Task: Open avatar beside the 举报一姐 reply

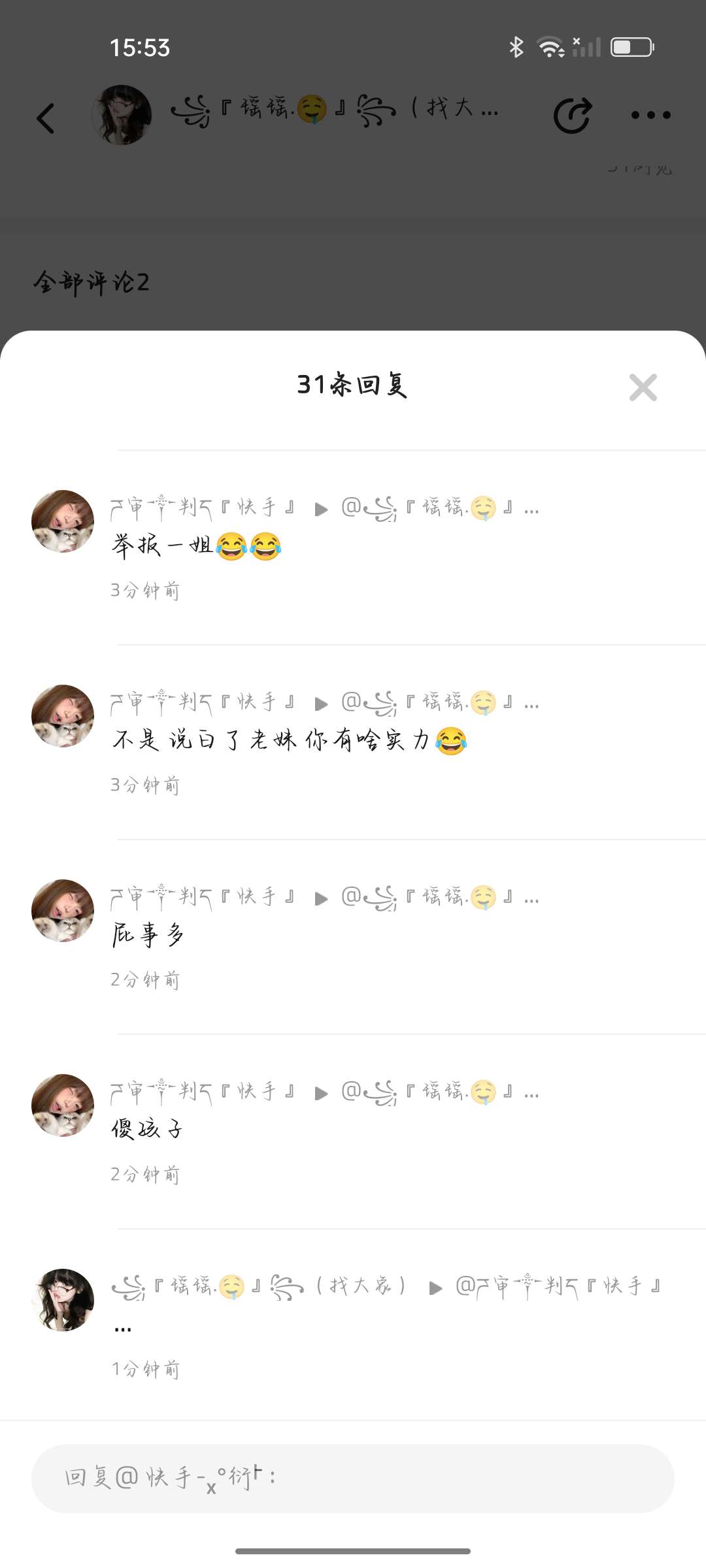Action: pyautogui.click(x=63, y=521)
